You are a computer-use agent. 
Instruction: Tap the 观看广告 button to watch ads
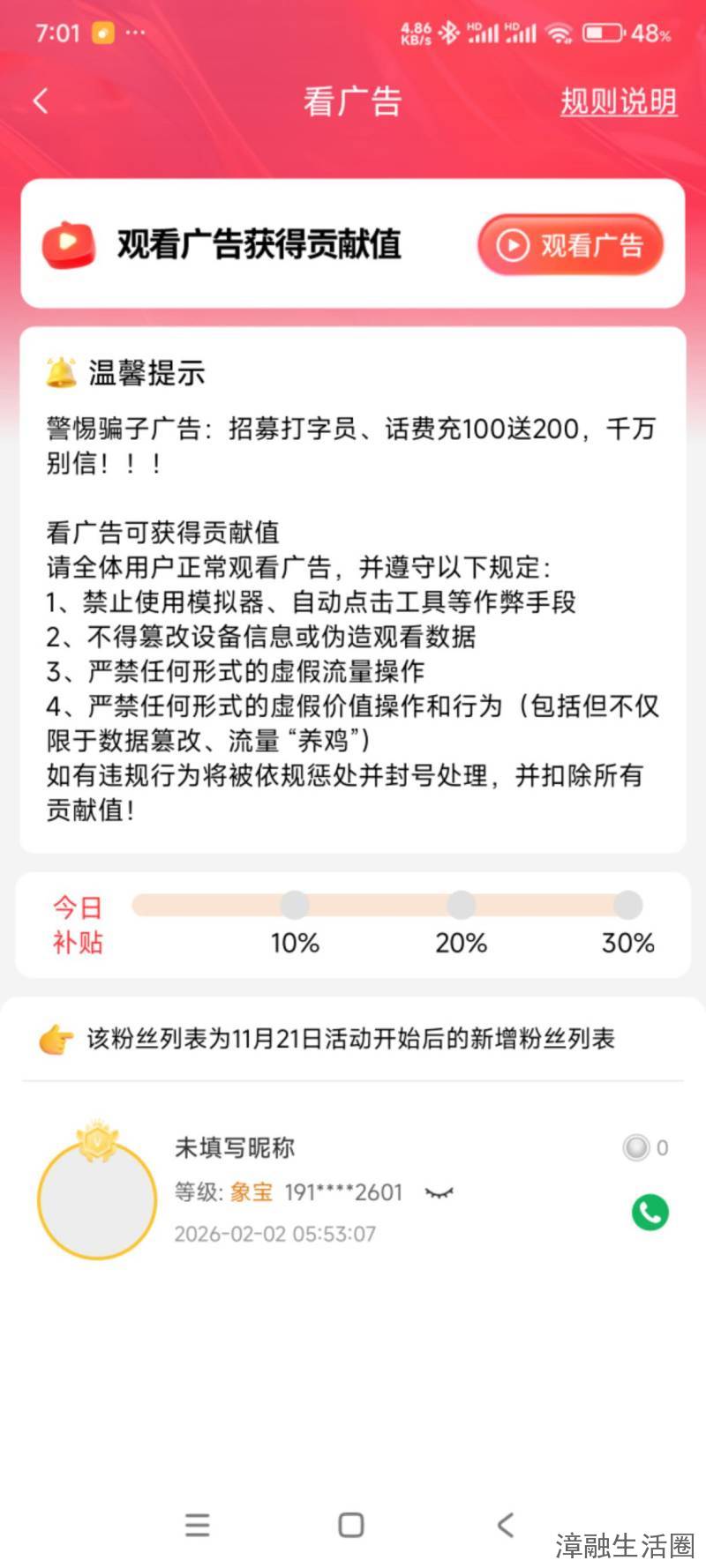[x=570, y=244]
